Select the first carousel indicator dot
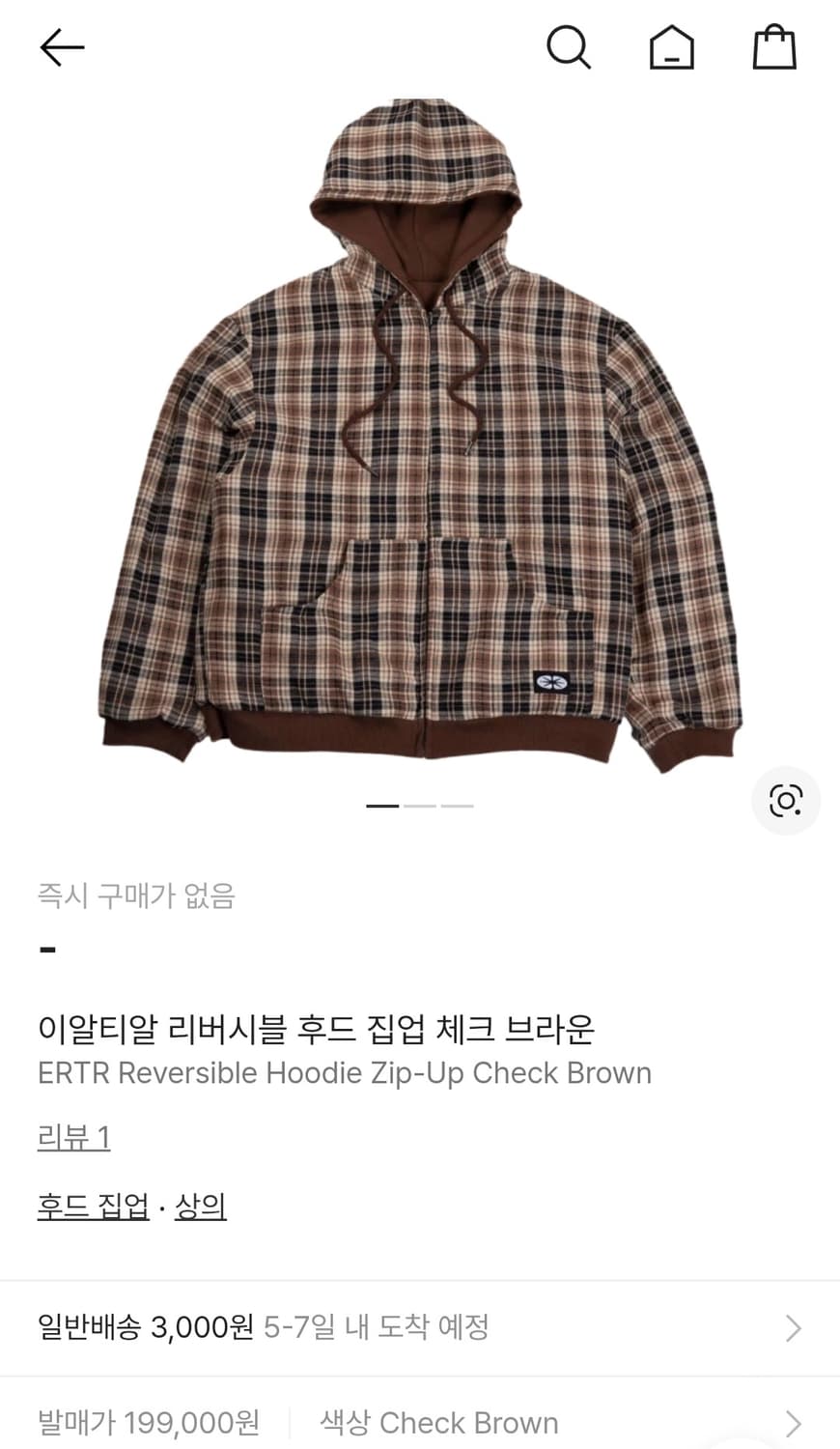Screen dimensions: 840x1449 coord(381,805)
